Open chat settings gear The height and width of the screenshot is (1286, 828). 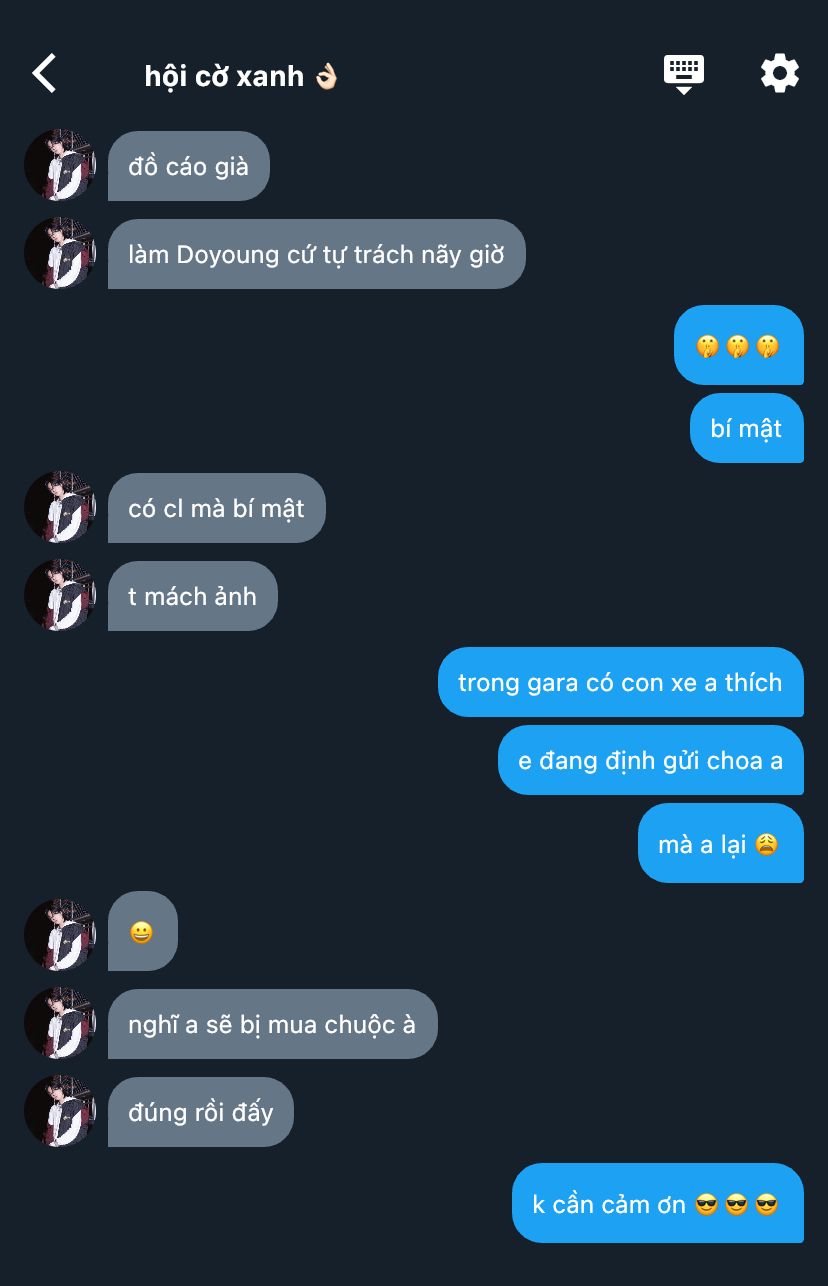(779, 74)
